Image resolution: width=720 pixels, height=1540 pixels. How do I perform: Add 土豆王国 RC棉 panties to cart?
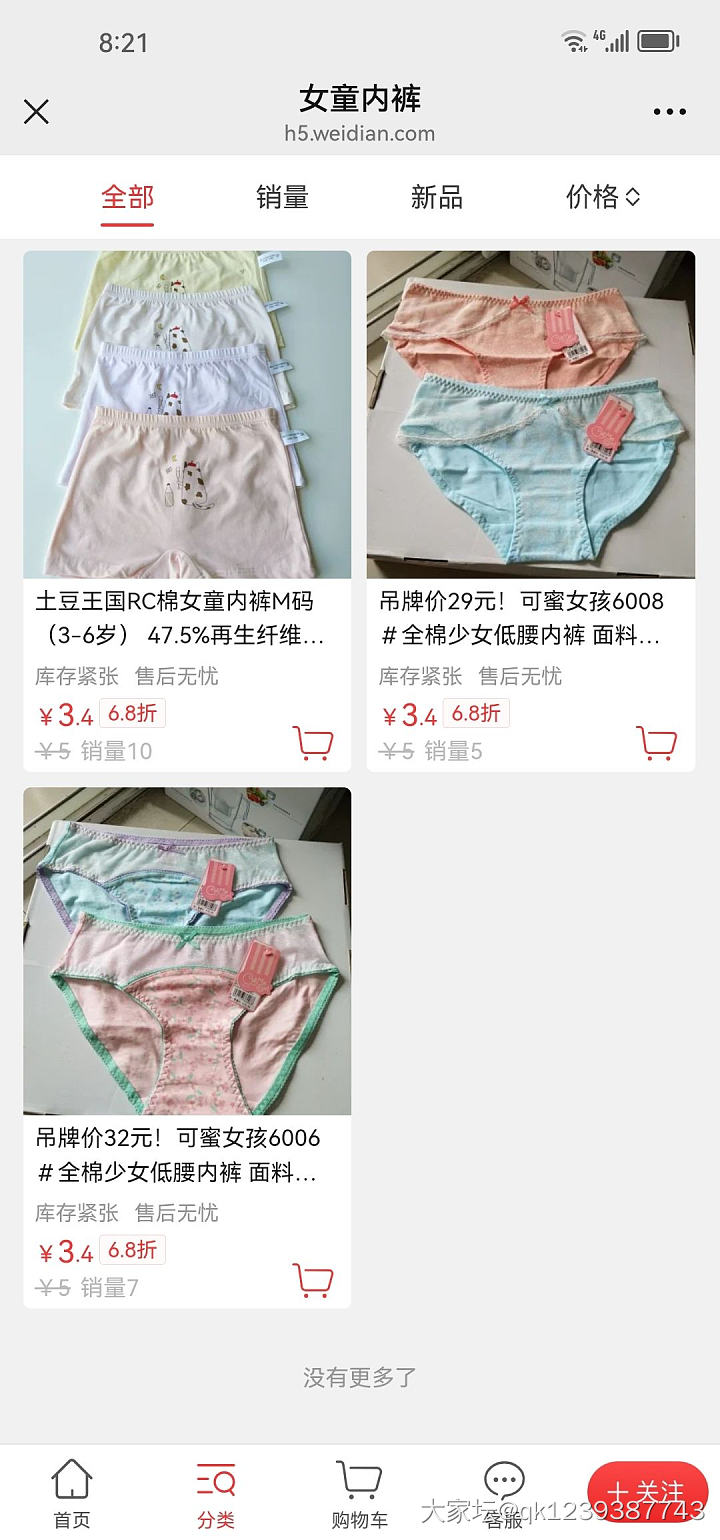click(x=314, y=744)
